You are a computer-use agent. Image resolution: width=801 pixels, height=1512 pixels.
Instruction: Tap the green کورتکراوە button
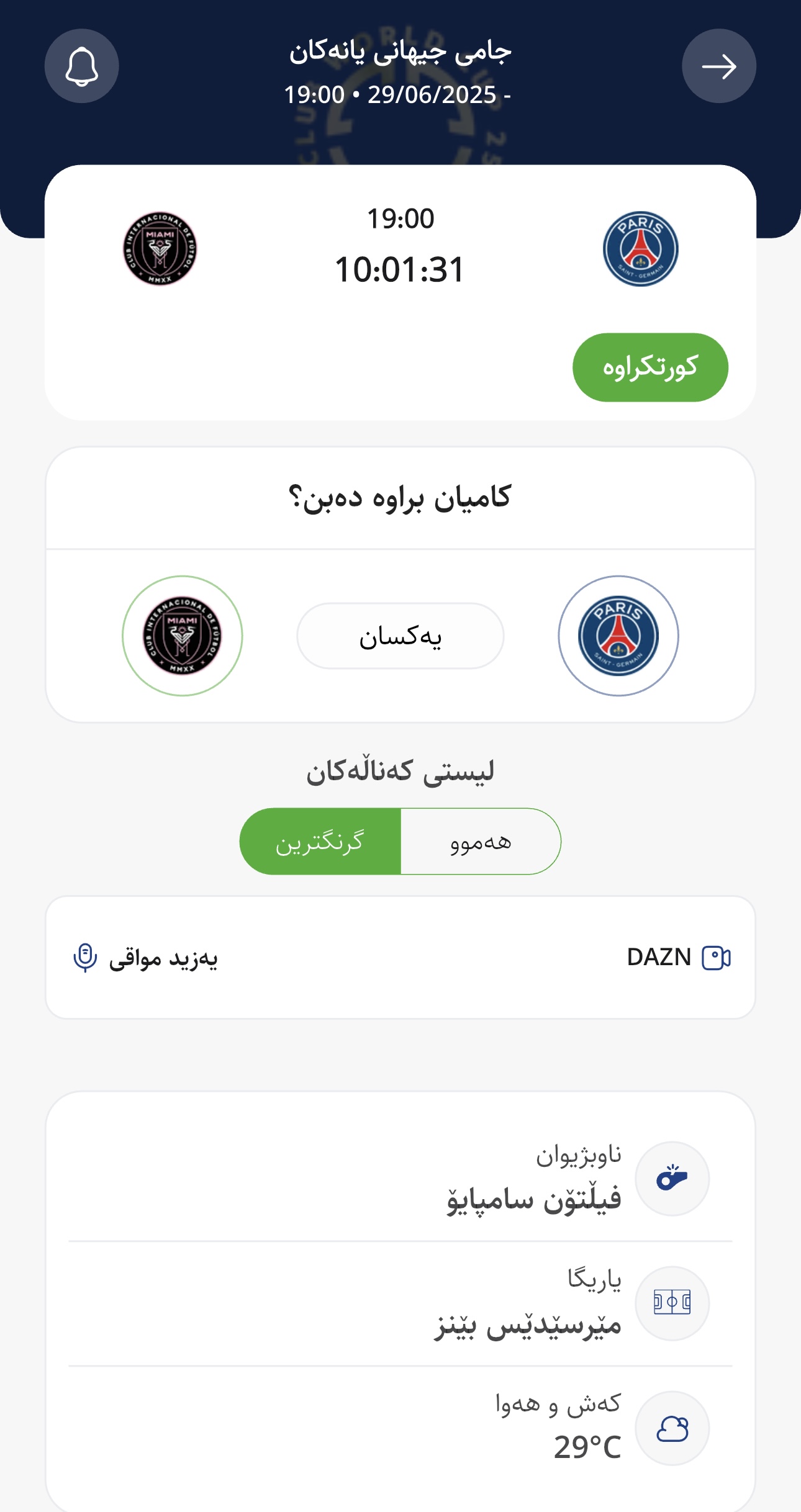tap(650, 367)
